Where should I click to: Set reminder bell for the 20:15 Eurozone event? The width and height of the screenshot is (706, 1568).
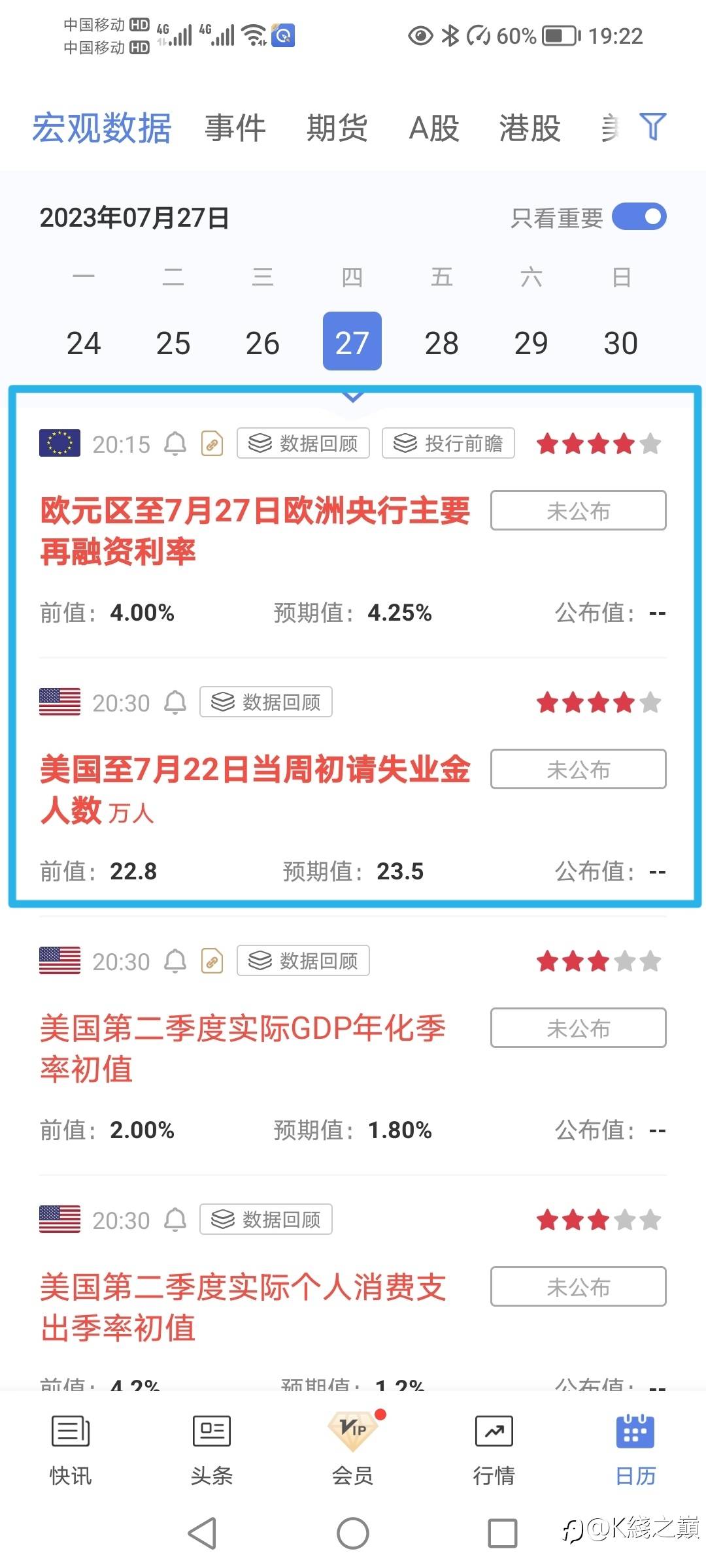[175, 444]
